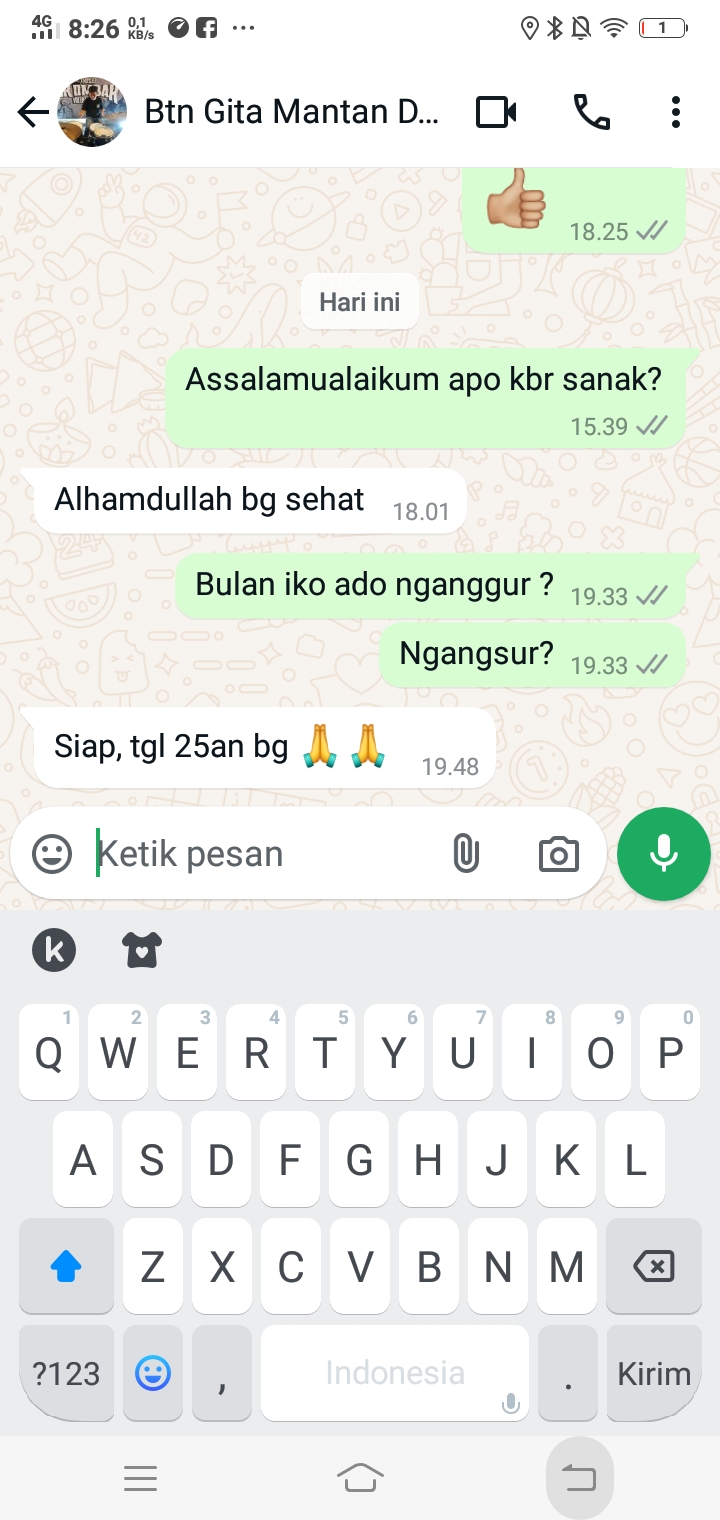Go to the home screen

tap(360, 1477)
